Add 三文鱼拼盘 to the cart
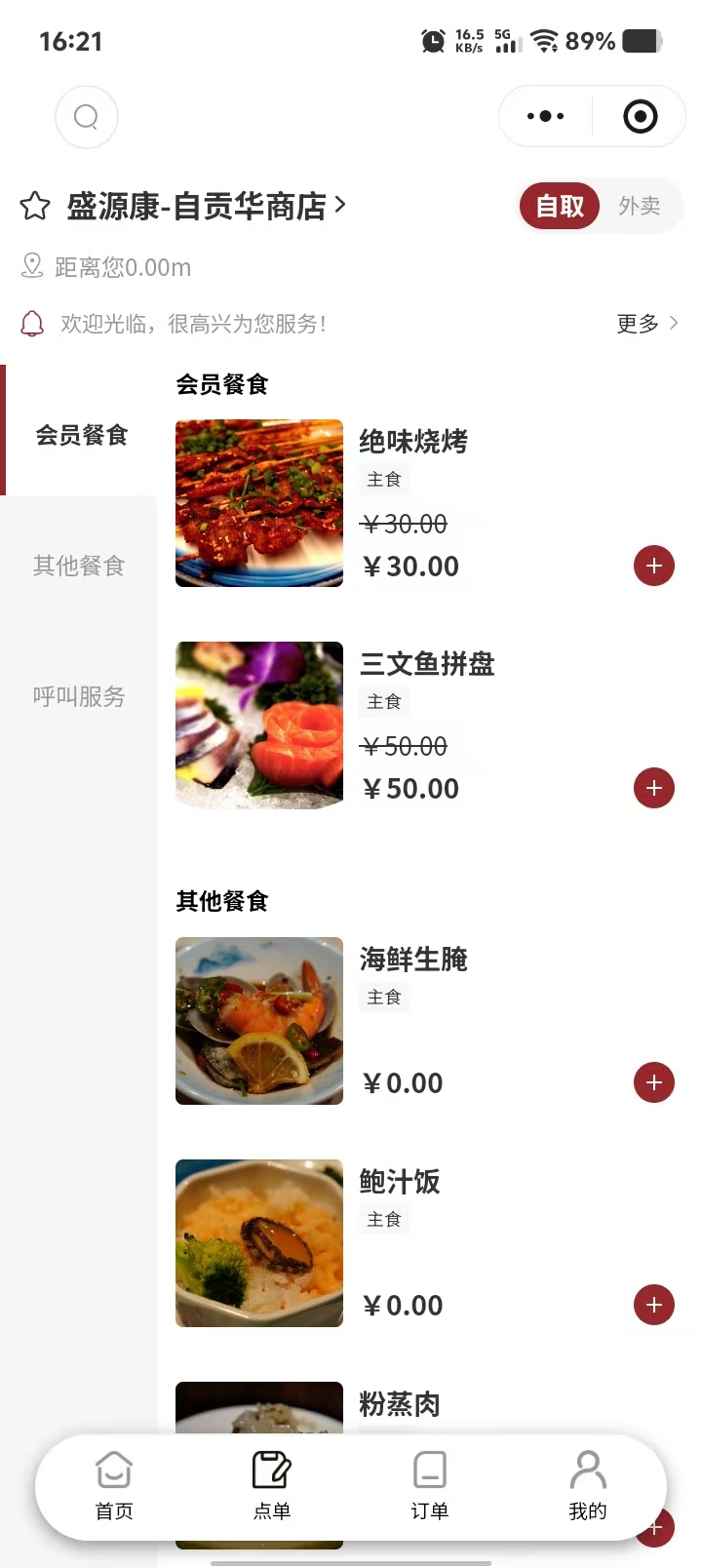This screenshot has height=1568, width=702. coord(654,788)
